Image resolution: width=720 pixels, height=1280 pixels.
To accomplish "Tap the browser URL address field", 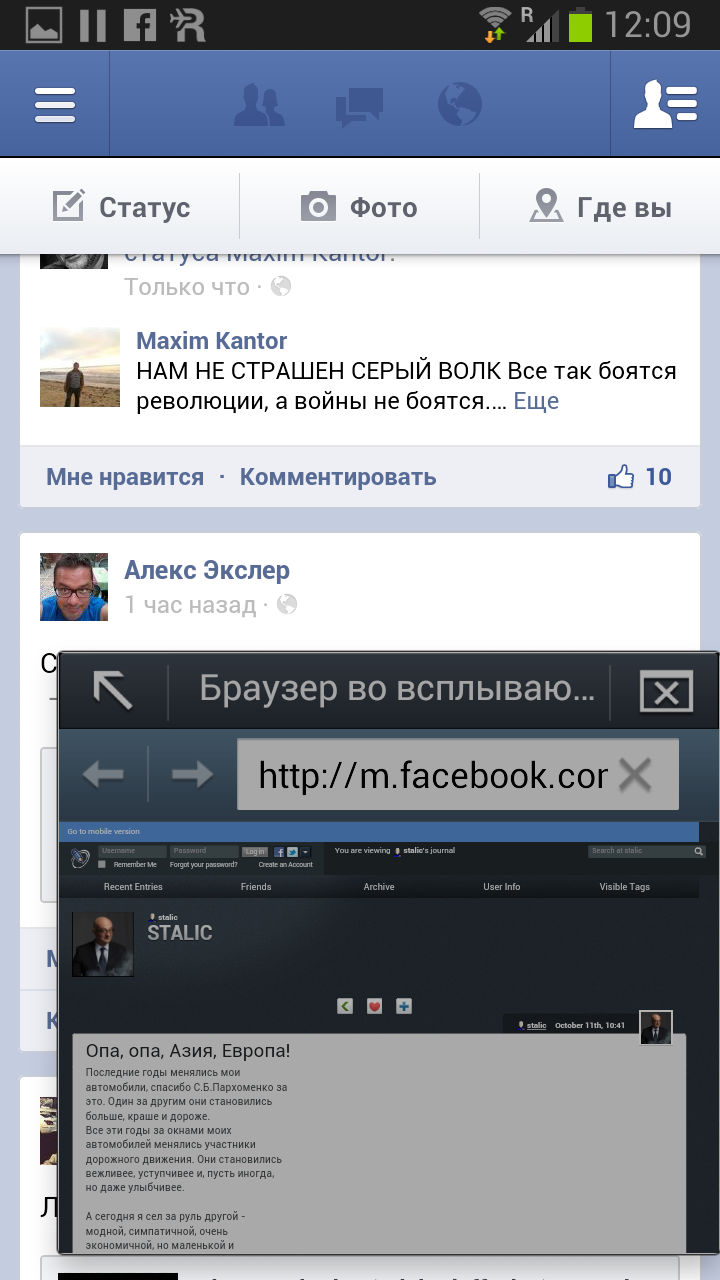I will click(430, 774).
